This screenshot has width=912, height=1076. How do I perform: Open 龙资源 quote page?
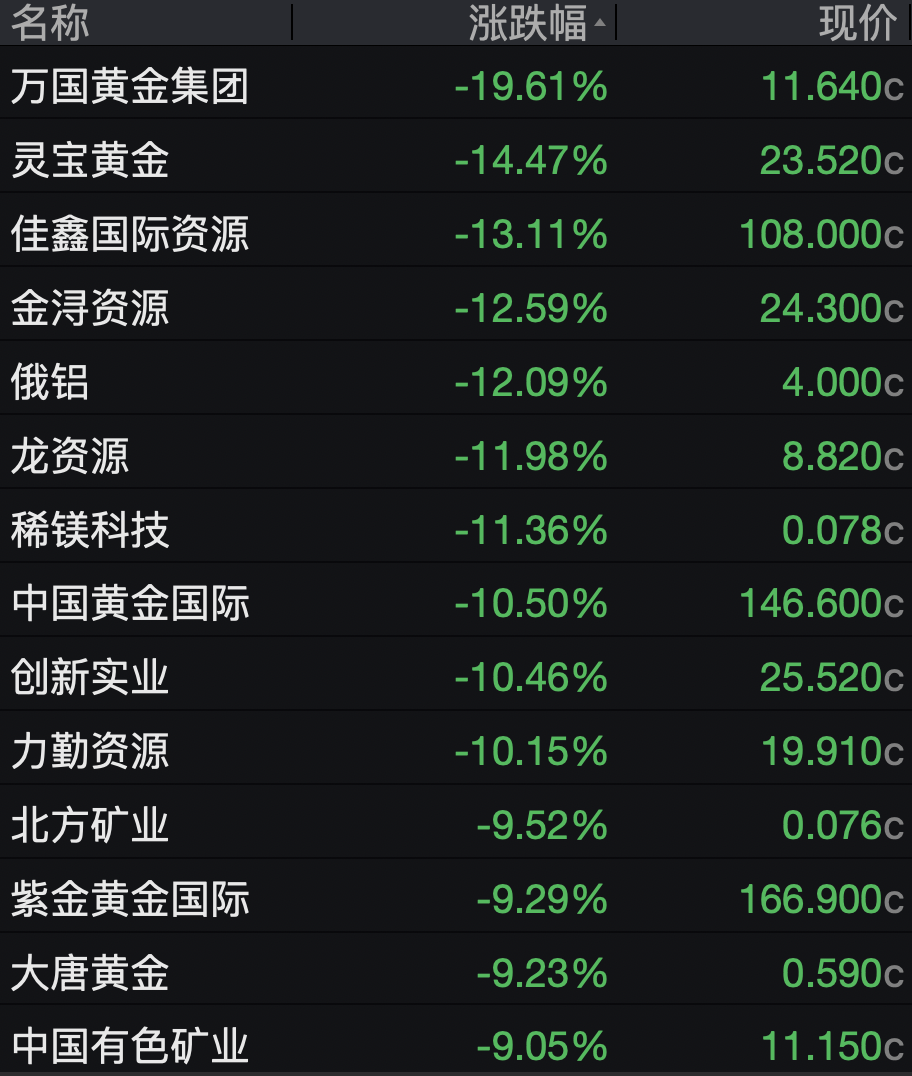[x=70, y=457]
